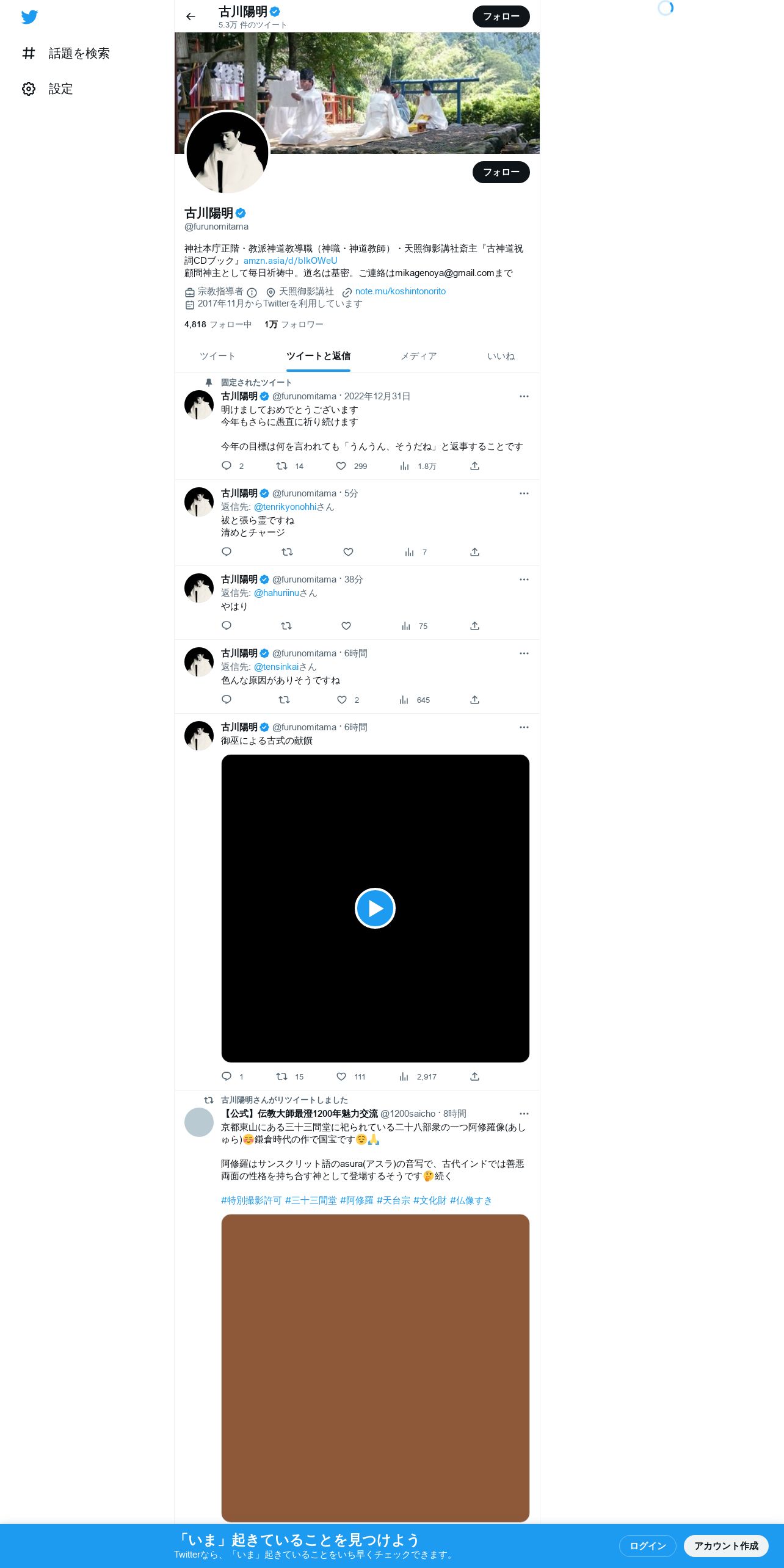Open the #三十三間堂 hashtag
The width and height of the screenshot is (784, 1568).
[x=311, y=1200]
